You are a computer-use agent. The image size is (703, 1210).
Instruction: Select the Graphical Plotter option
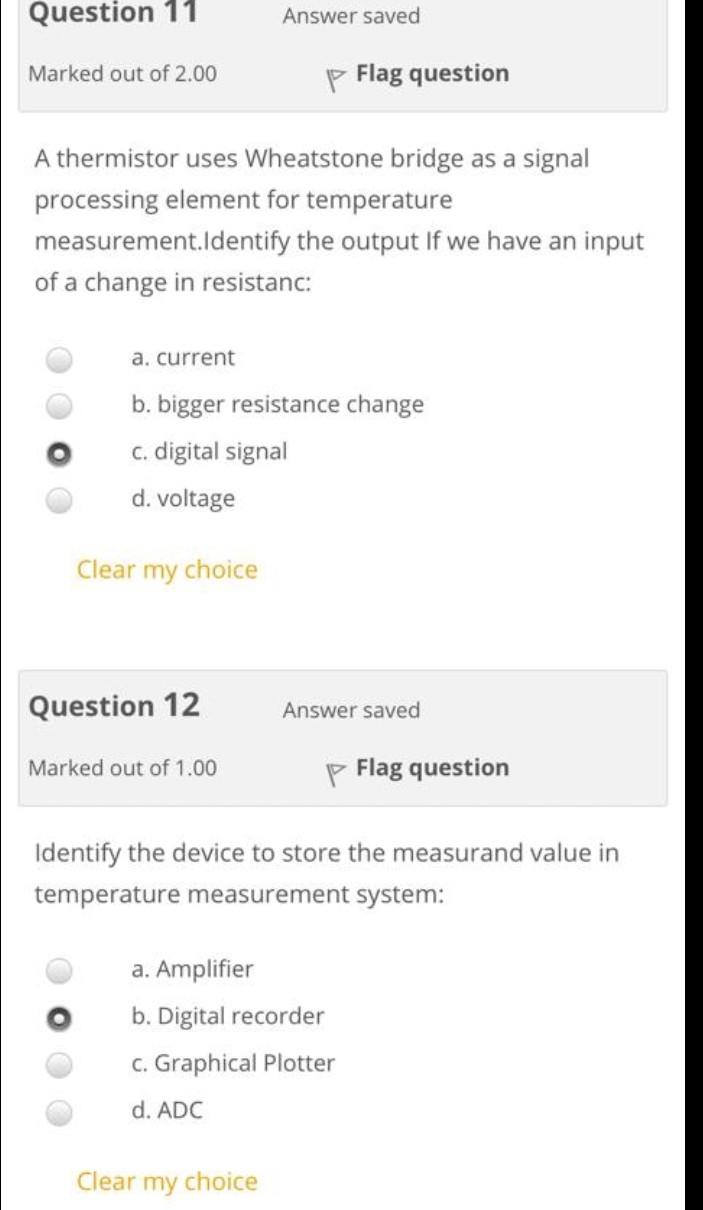tap(61, 1064)
